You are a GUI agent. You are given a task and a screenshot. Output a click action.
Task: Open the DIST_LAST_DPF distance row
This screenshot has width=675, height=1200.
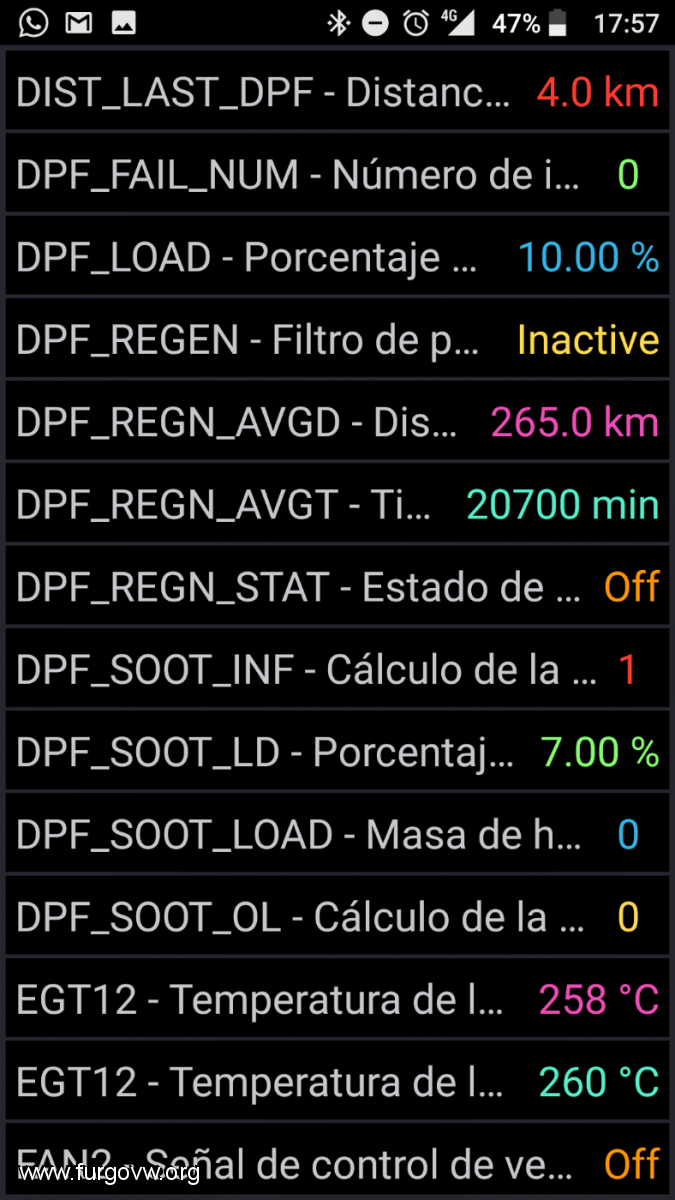pyautogui.click(x=337, y=93)
